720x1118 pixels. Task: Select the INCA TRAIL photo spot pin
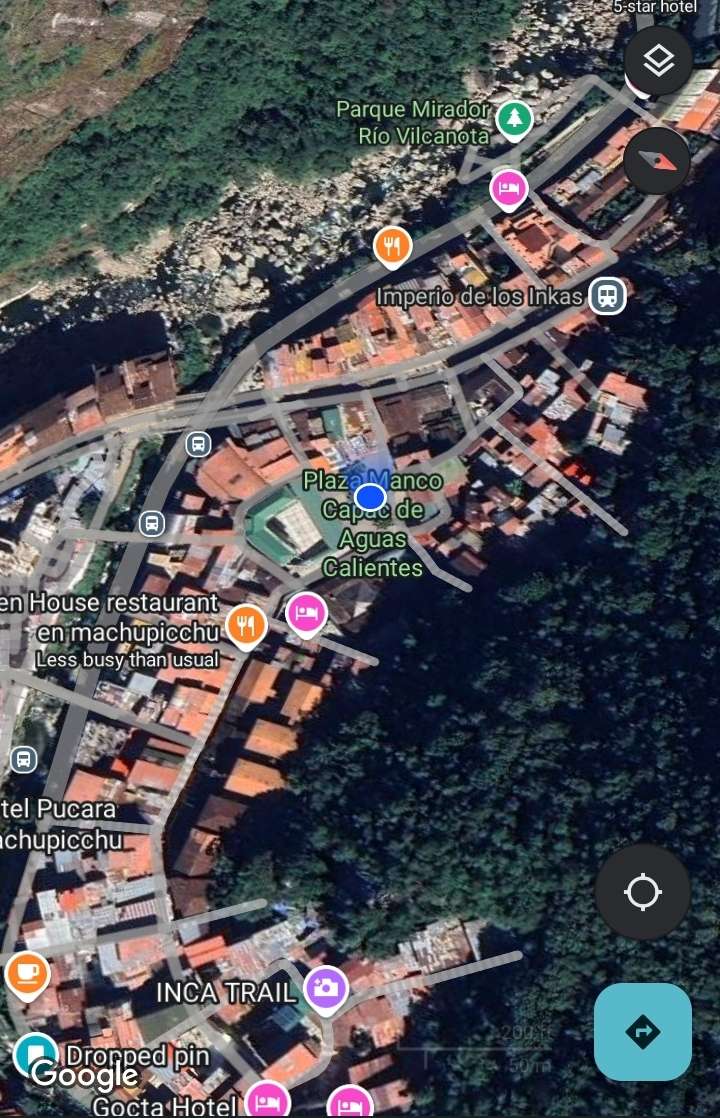coord(326,989)
